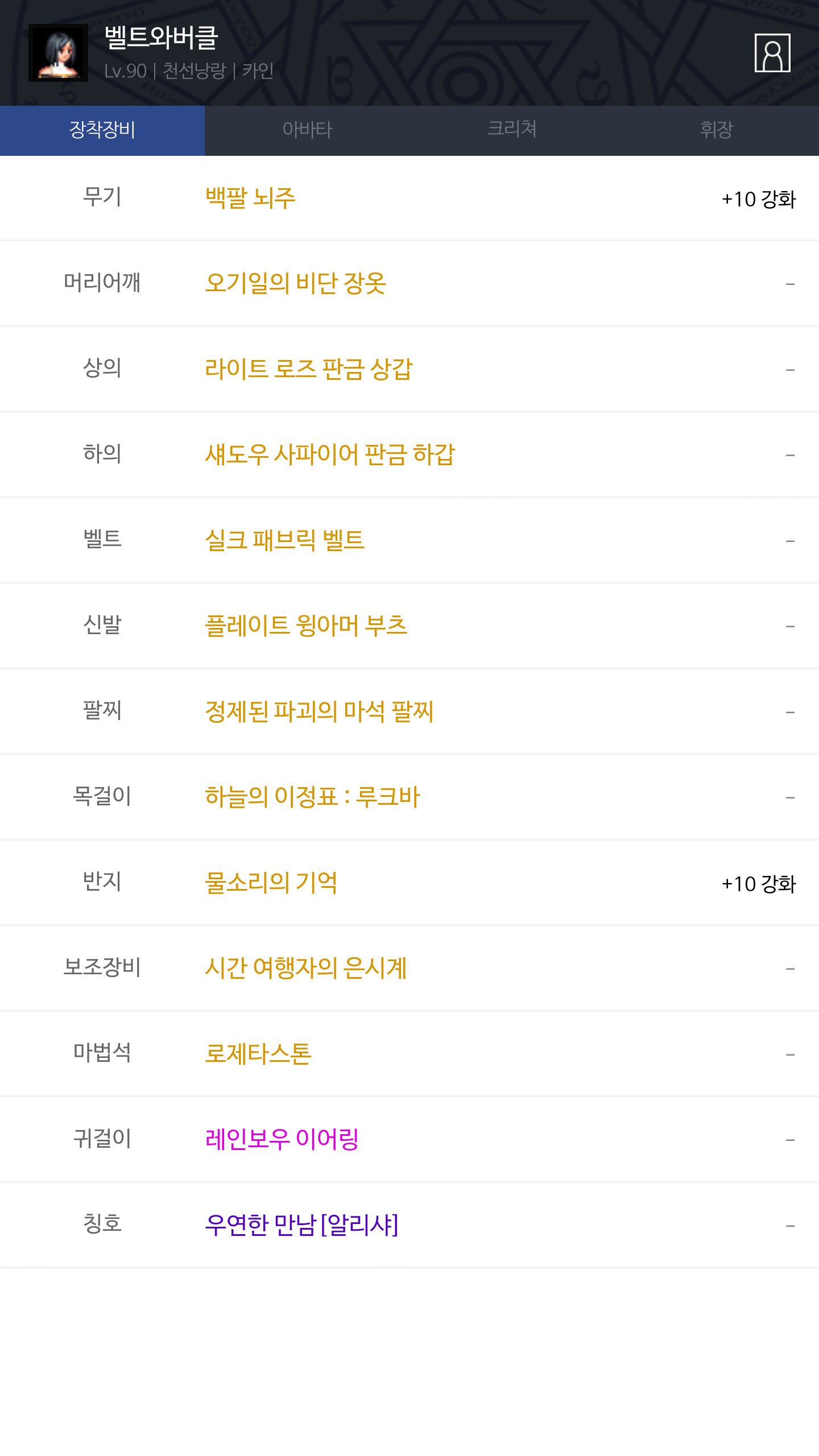Image resolution: width=819 pixels, height=1456 pixels.
Task: Select the 장착장비 tab
Action: (102, 130)
